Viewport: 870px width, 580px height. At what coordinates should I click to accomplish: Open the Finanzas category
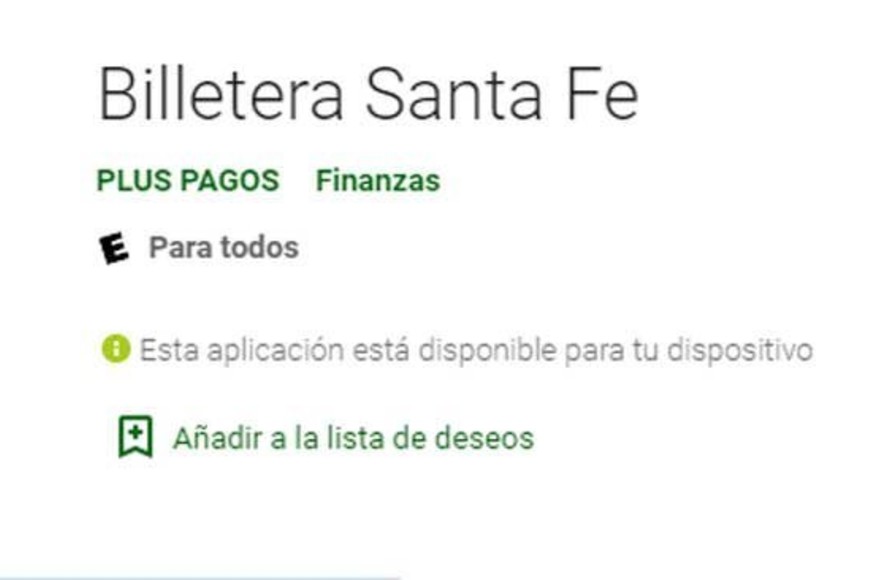pos(377,181)
